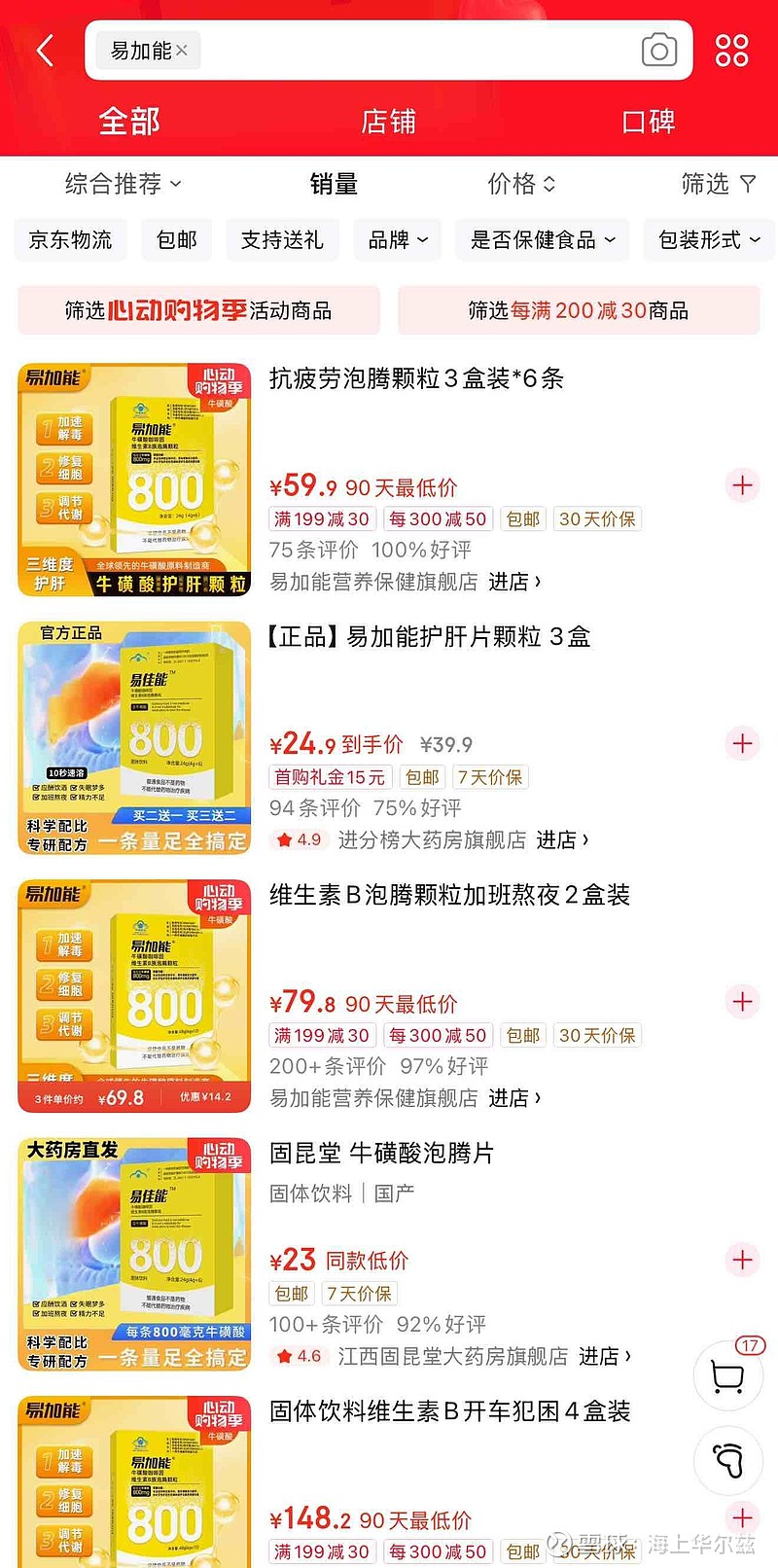Sort results by 销量

(334, 184)
